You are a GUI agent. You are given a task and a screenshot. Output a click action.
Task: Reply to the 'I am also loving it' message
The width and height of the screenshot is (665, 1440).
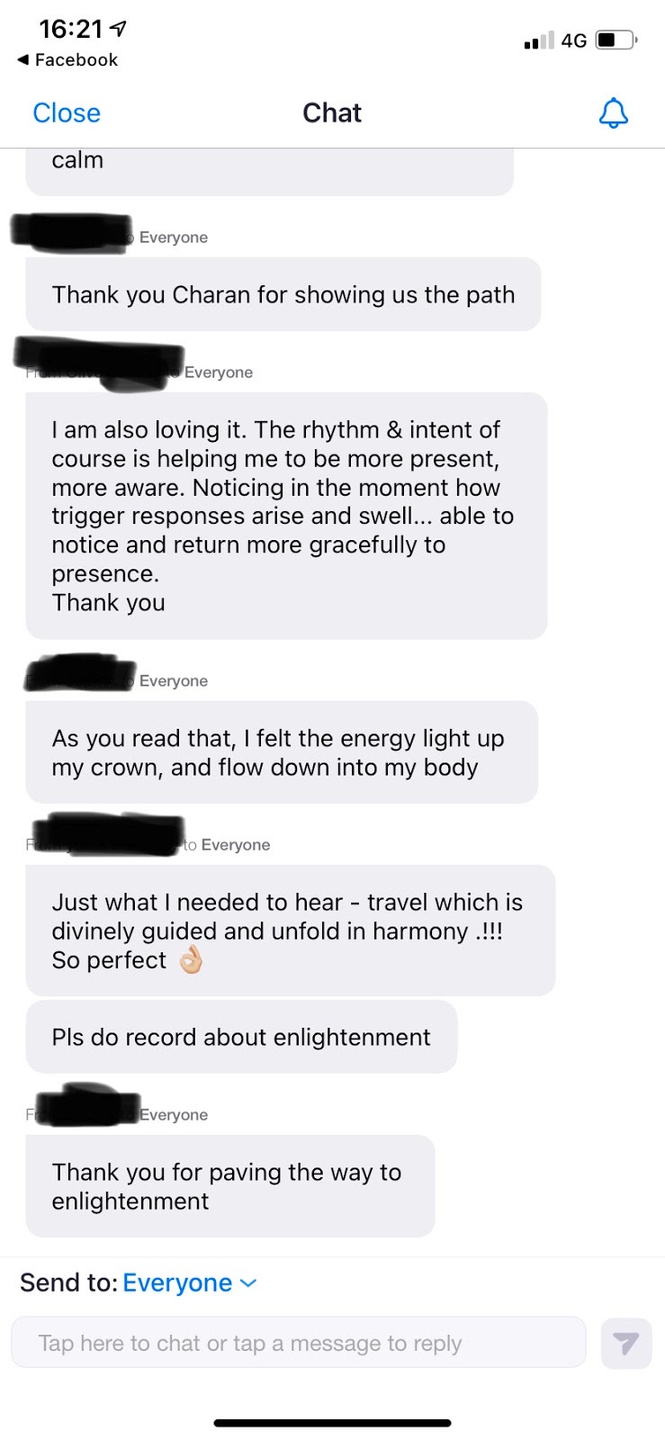coord(286,516)
